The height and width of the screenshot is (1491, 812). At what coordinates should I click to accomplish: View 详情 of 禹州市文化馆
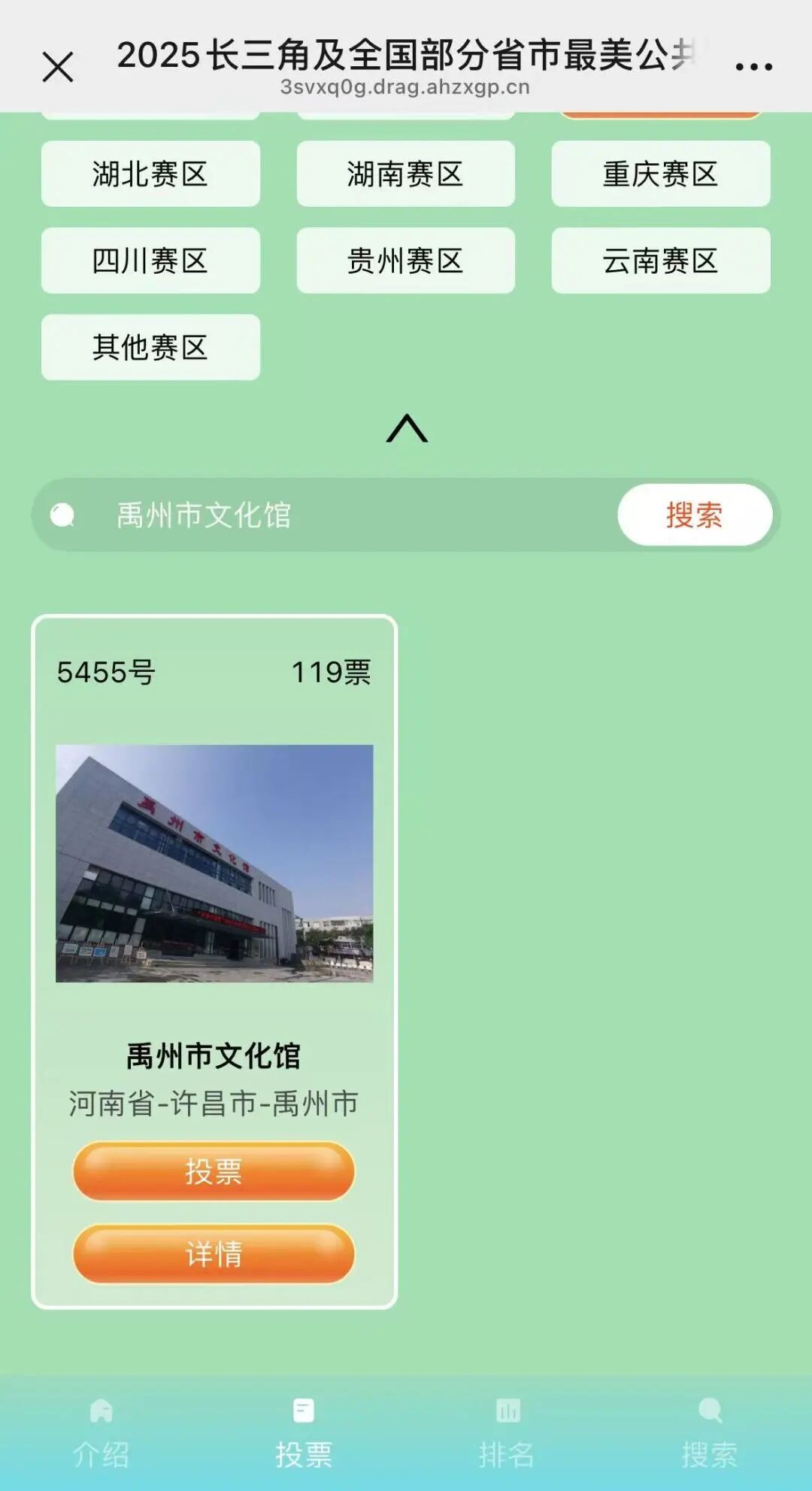[x=214, y=1253]
